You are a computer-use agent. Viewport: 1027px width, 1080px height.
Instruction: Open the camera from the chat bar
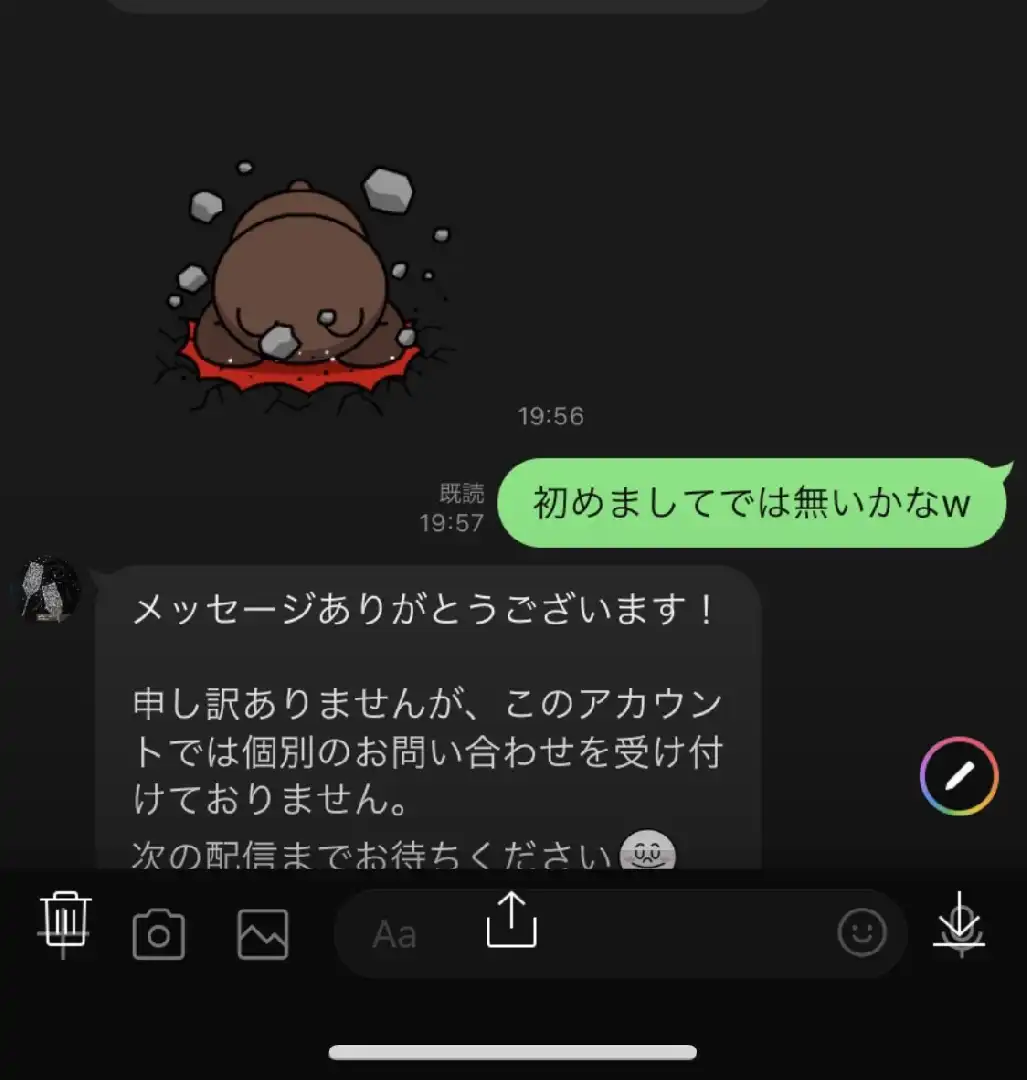pos(159,936)
